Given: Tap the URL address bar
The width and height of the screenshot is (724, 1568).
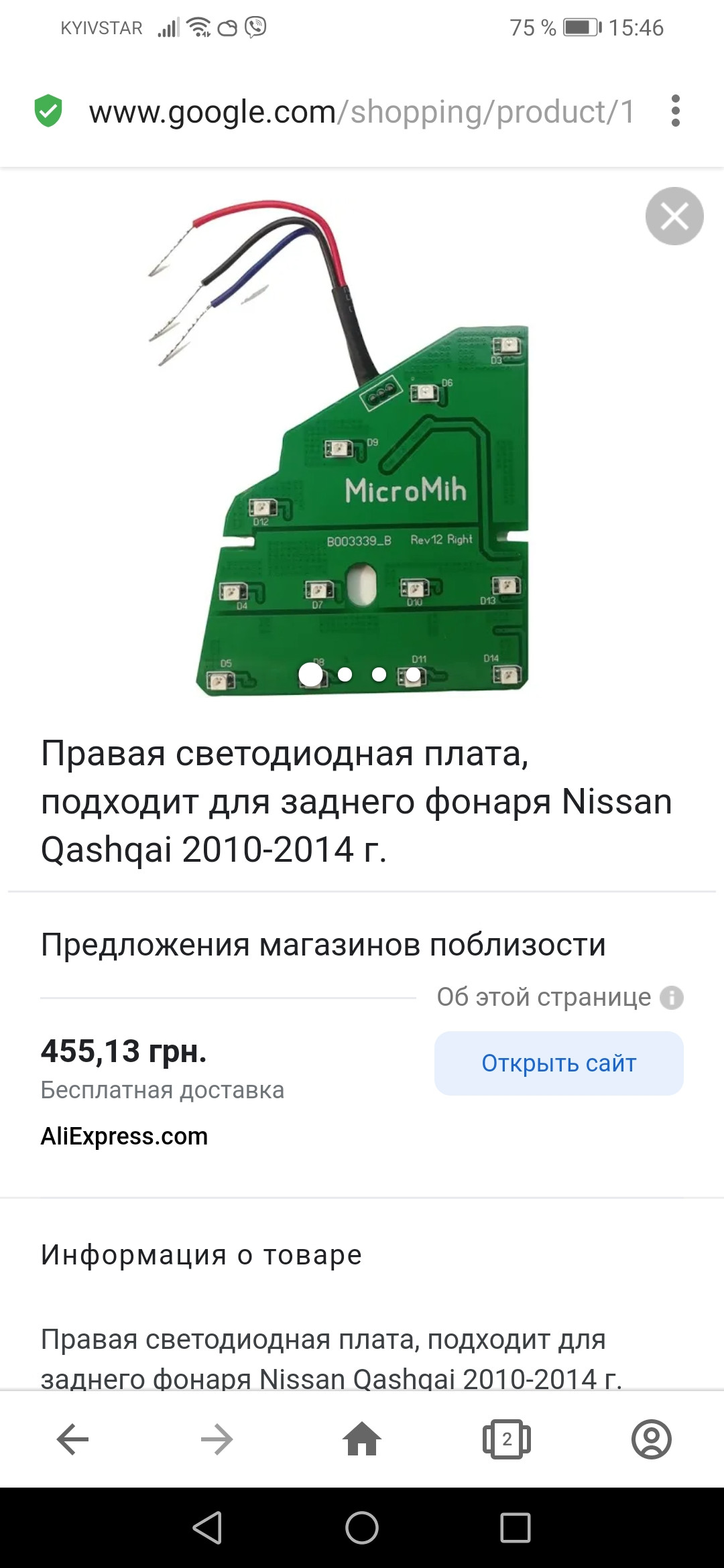Looking at the screenshot, I should pos(362,112).
